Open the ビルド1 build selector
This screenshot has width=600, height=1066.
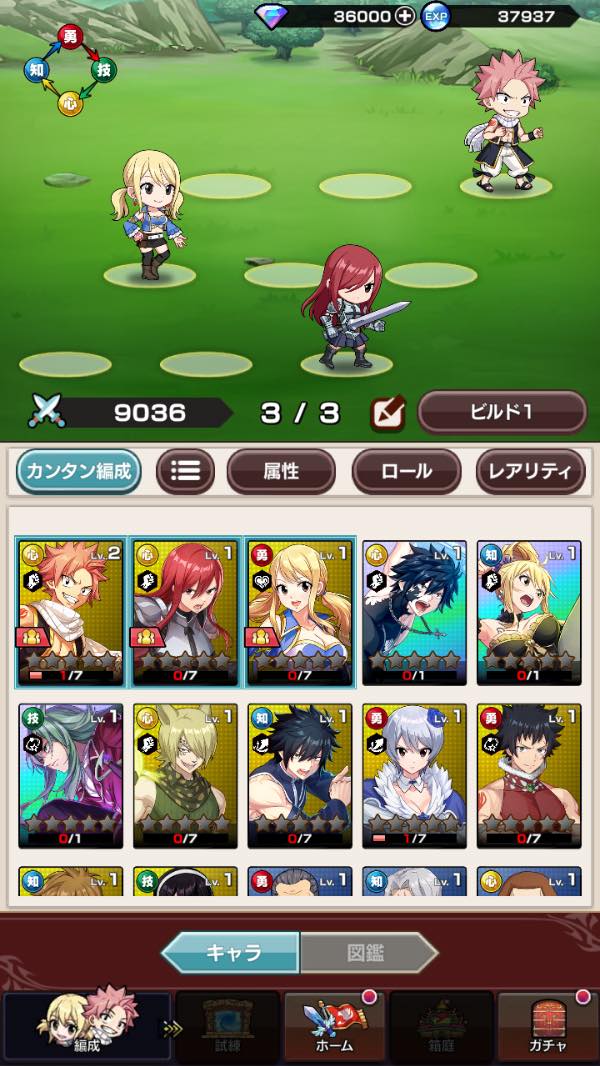tap(501, 412)
